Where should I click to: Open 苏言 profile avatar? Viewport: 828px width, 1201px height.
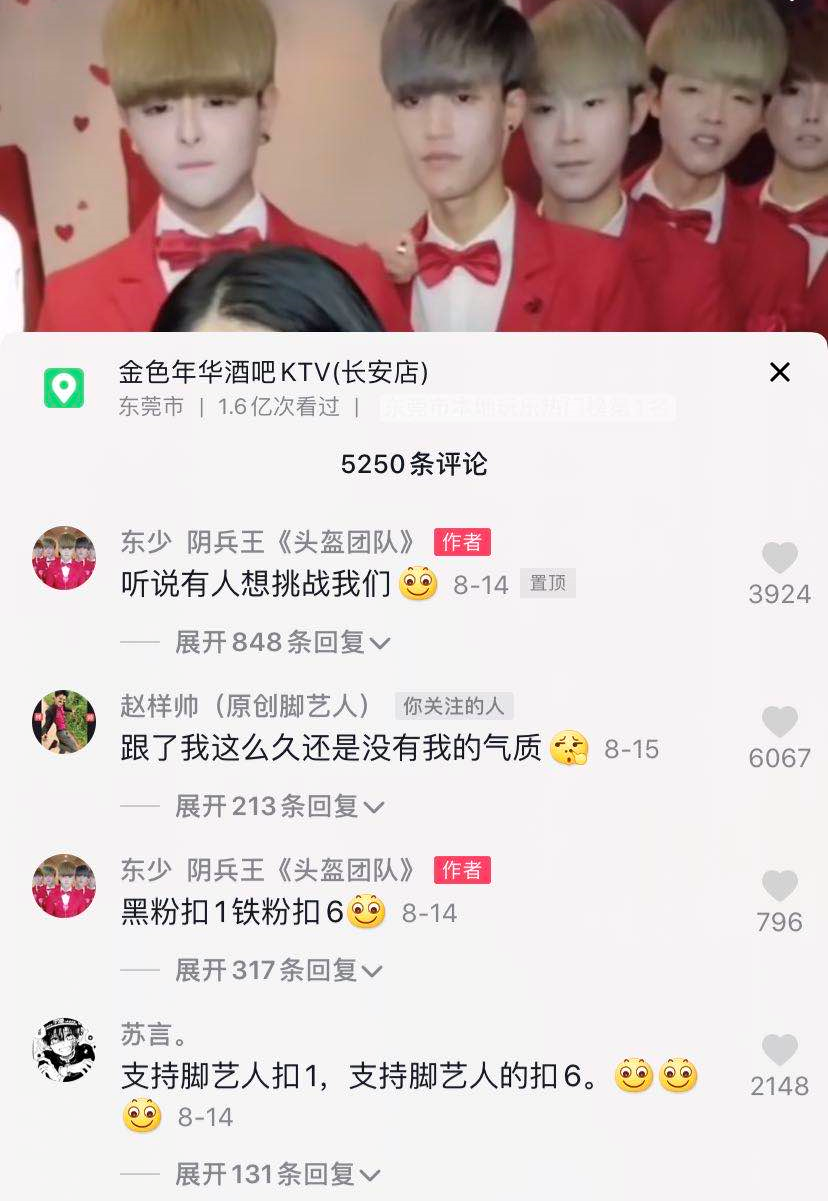click(64, 1050)
